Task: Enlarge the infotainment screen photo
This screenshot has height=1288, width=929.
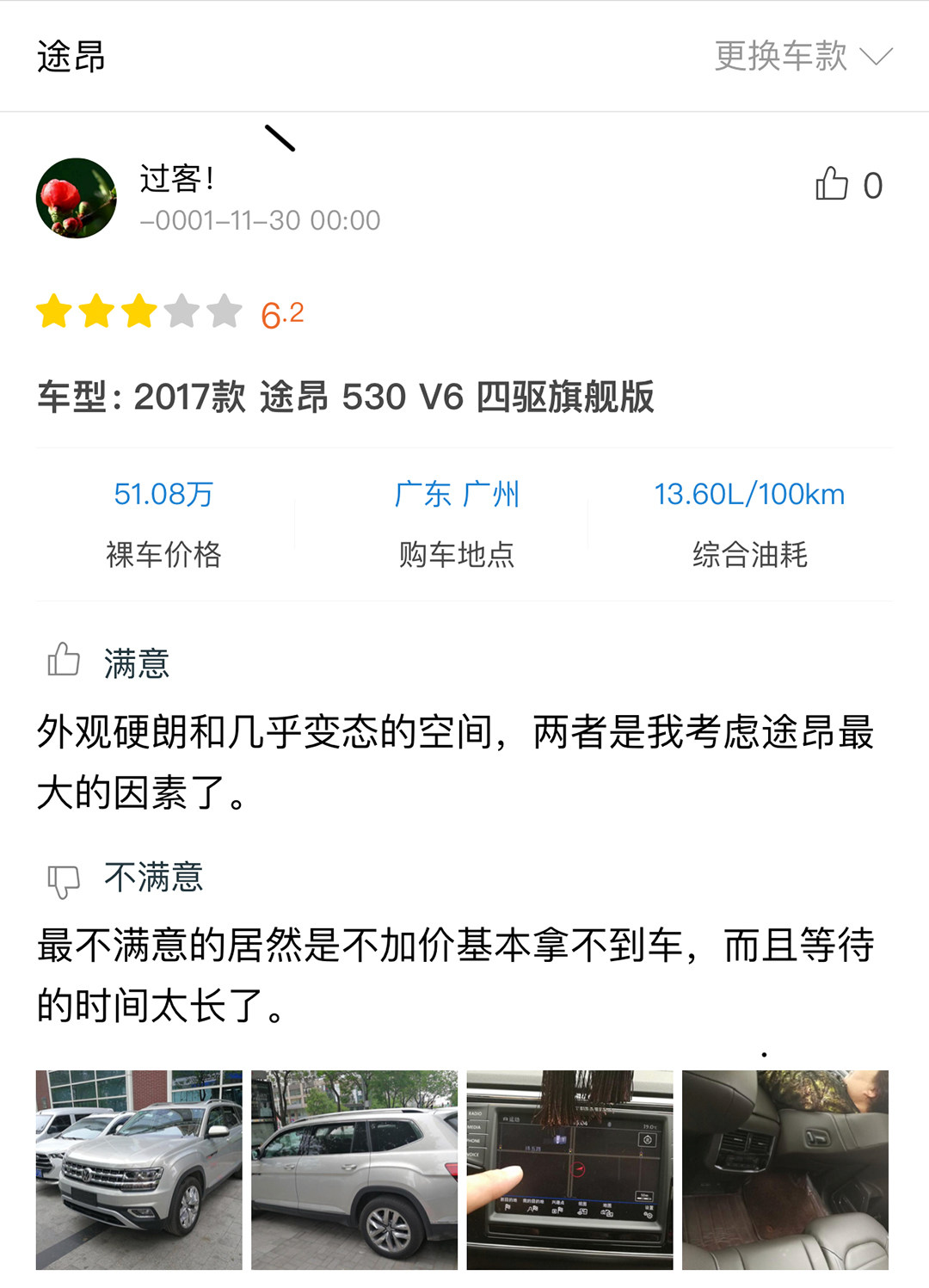Action: point(569,1169)
